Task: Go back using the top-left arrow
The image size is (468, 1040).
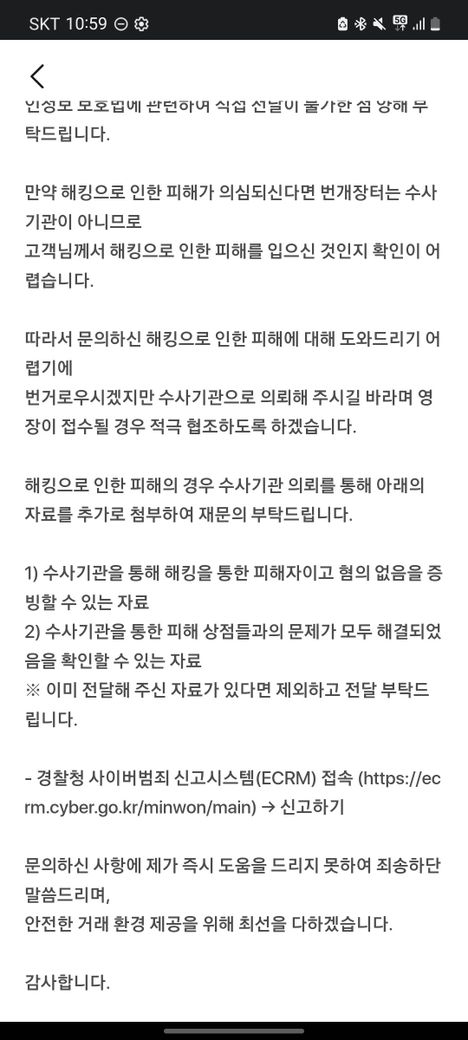Action: tap(37, 76)
